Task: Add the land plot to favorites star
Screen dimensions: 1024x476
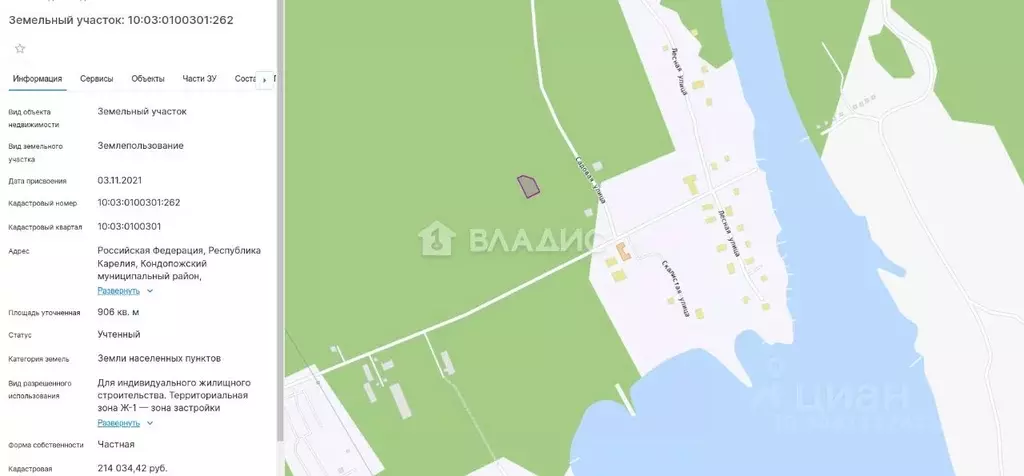Action: [x=20, y=48]
